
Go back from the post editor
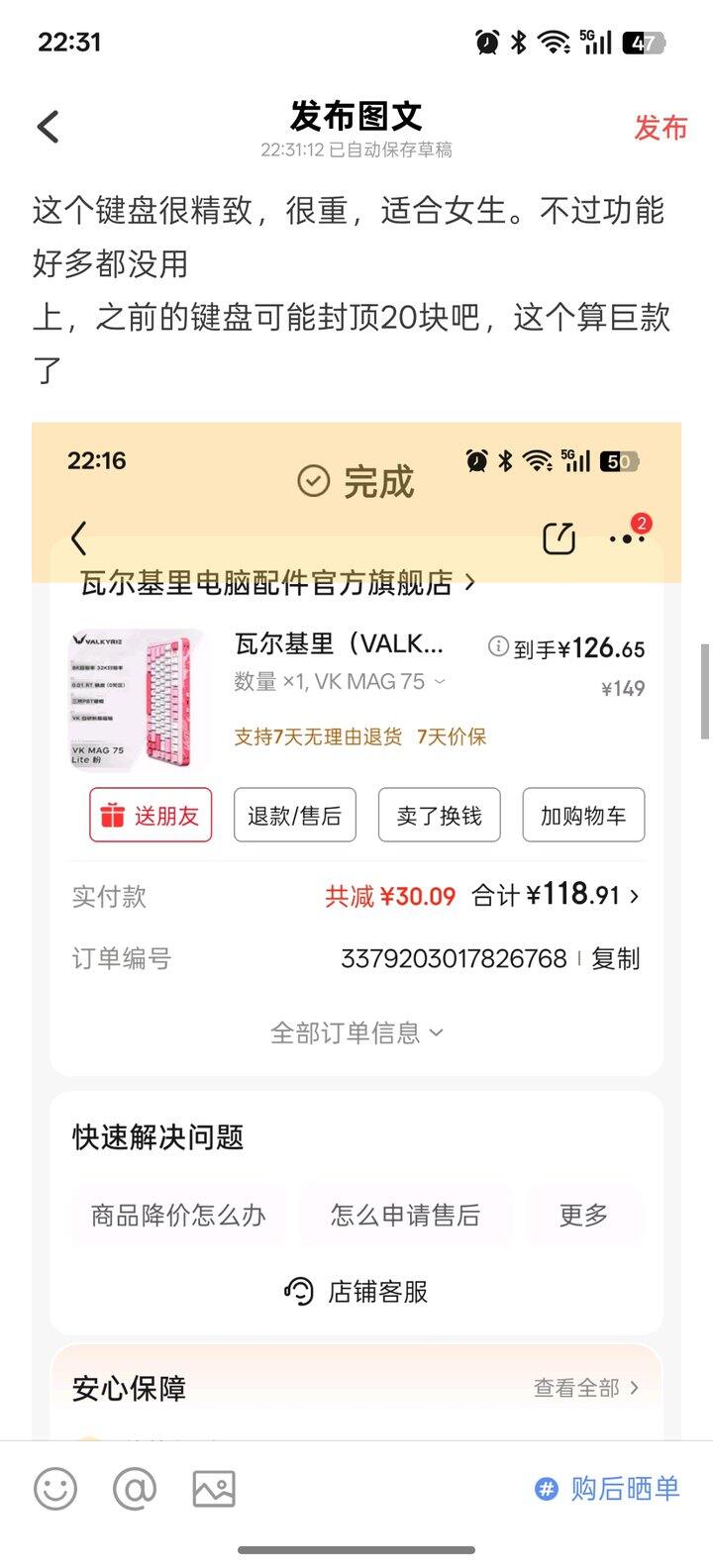(48, 127)
